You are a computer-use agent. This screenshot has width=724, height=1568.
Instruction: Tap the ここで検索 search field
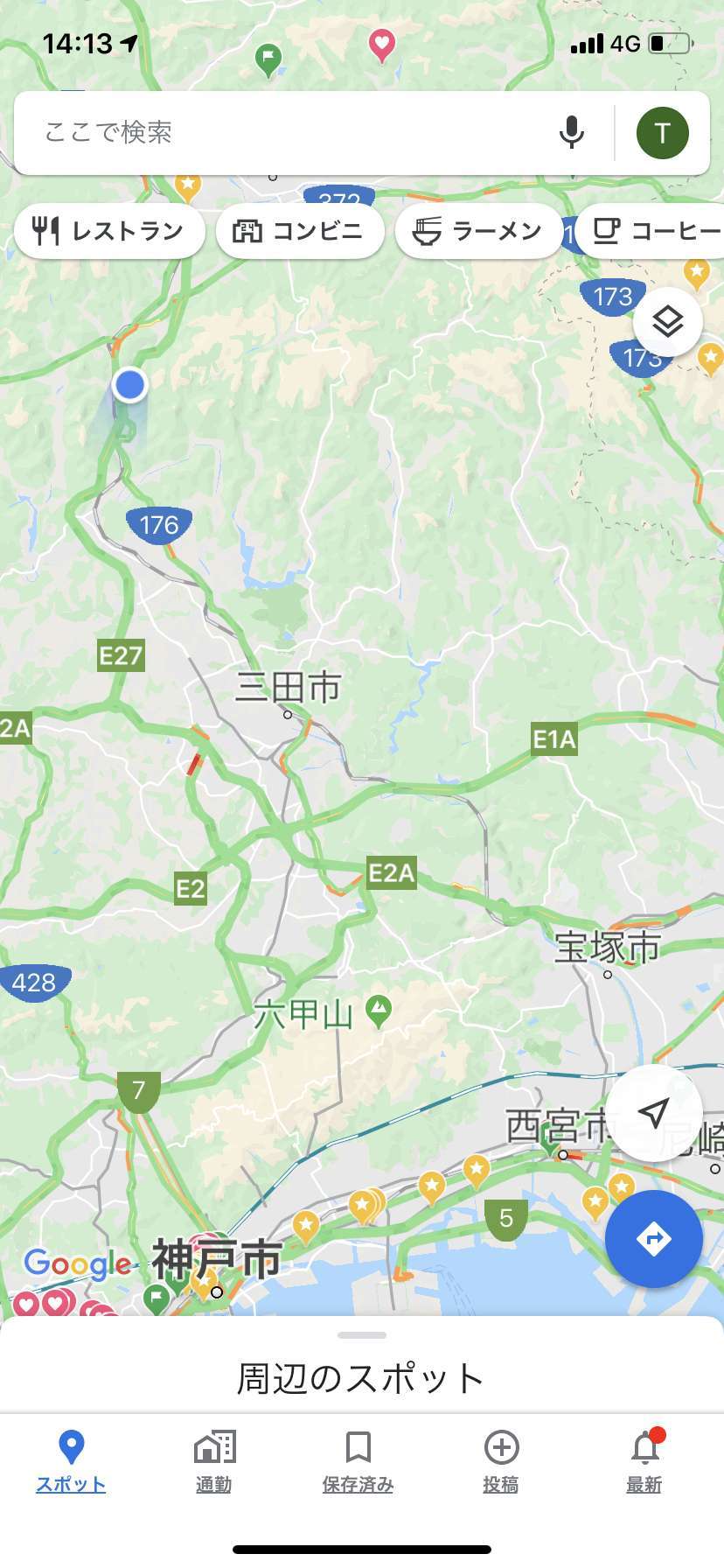[x=289, y=133]
